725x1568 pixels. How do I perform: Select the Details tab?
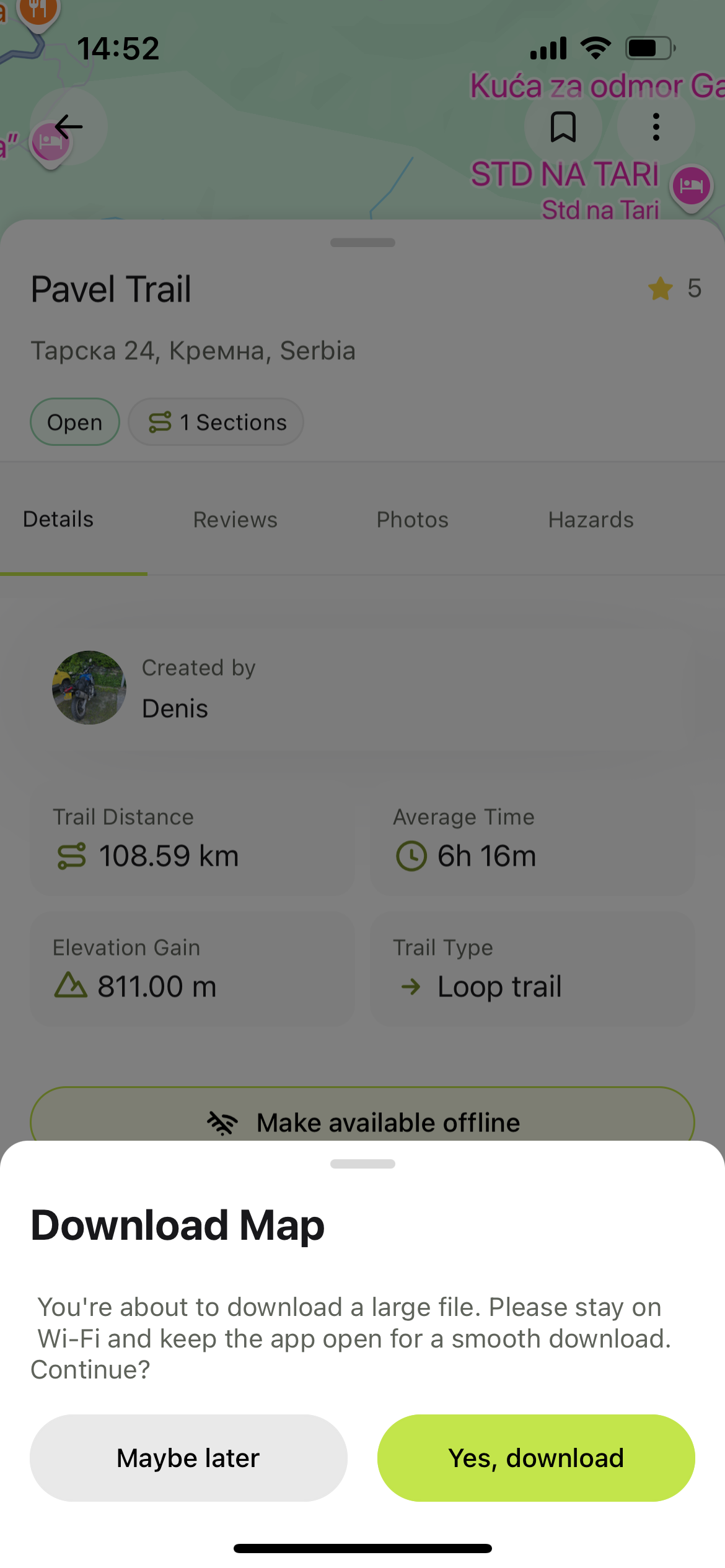click(58, 520)
